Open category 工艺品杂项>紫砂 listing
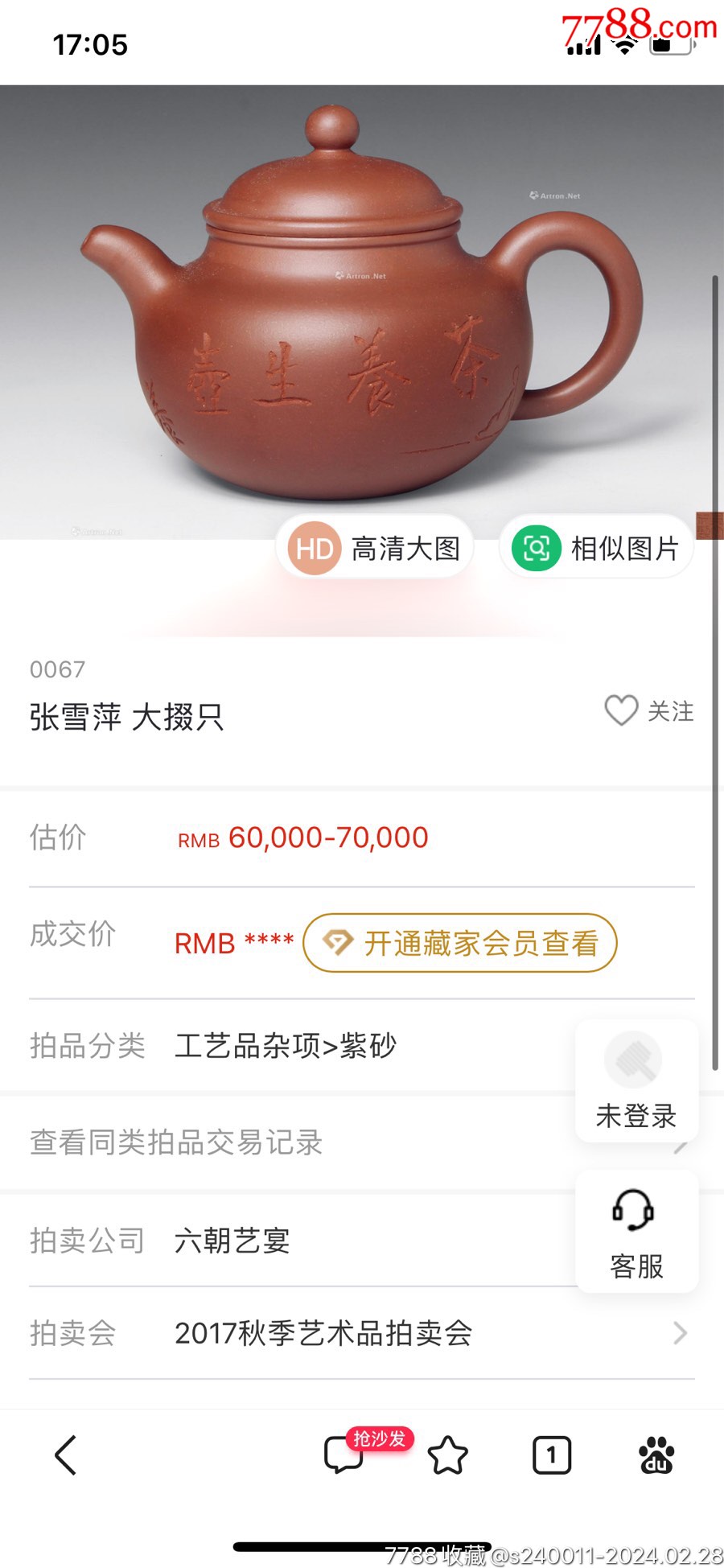The image size is (724, 1568). 286,1046
